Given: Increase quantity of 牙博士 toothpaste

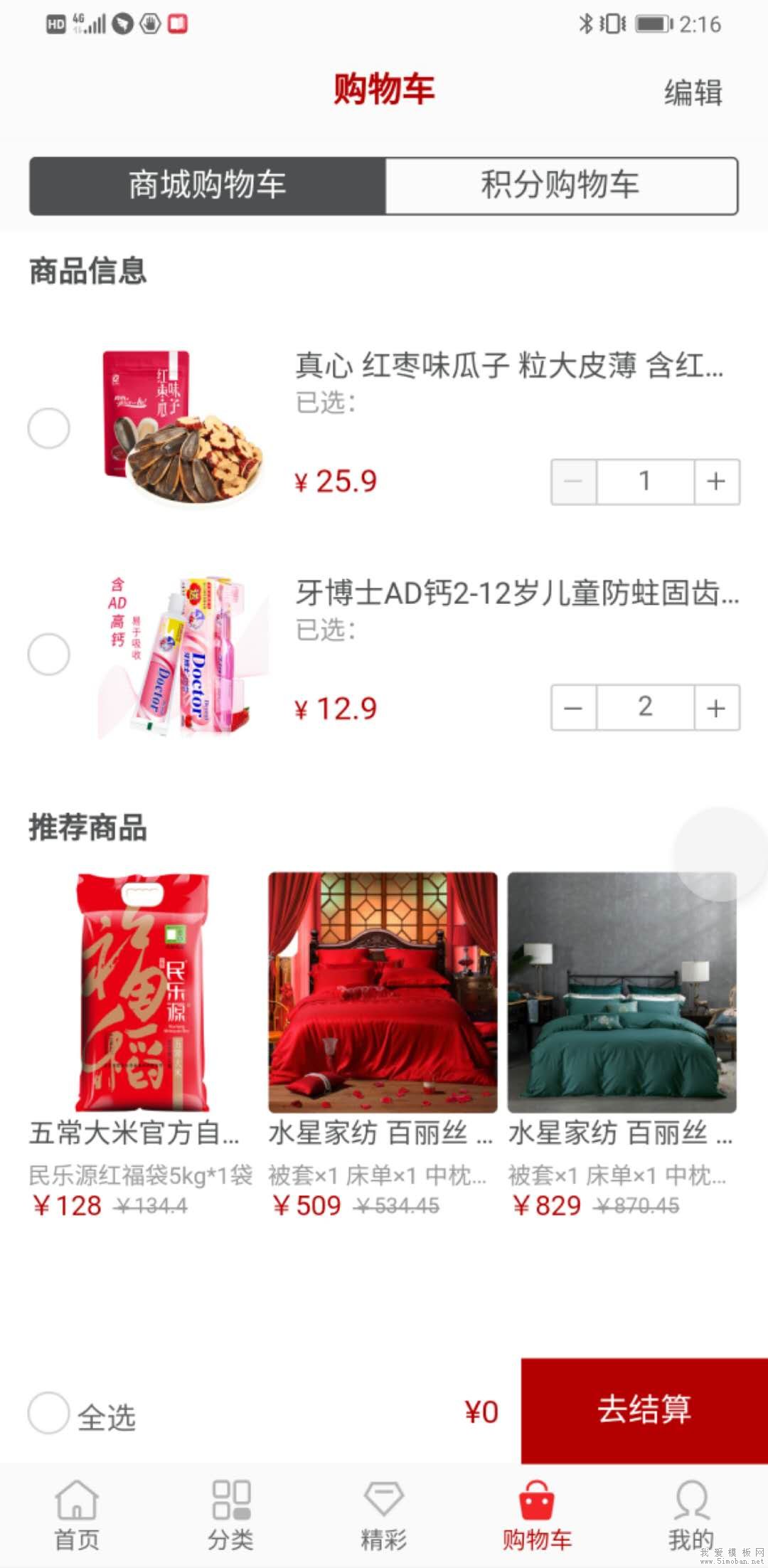Looking at the screenshot, I should tap(716, 708).
